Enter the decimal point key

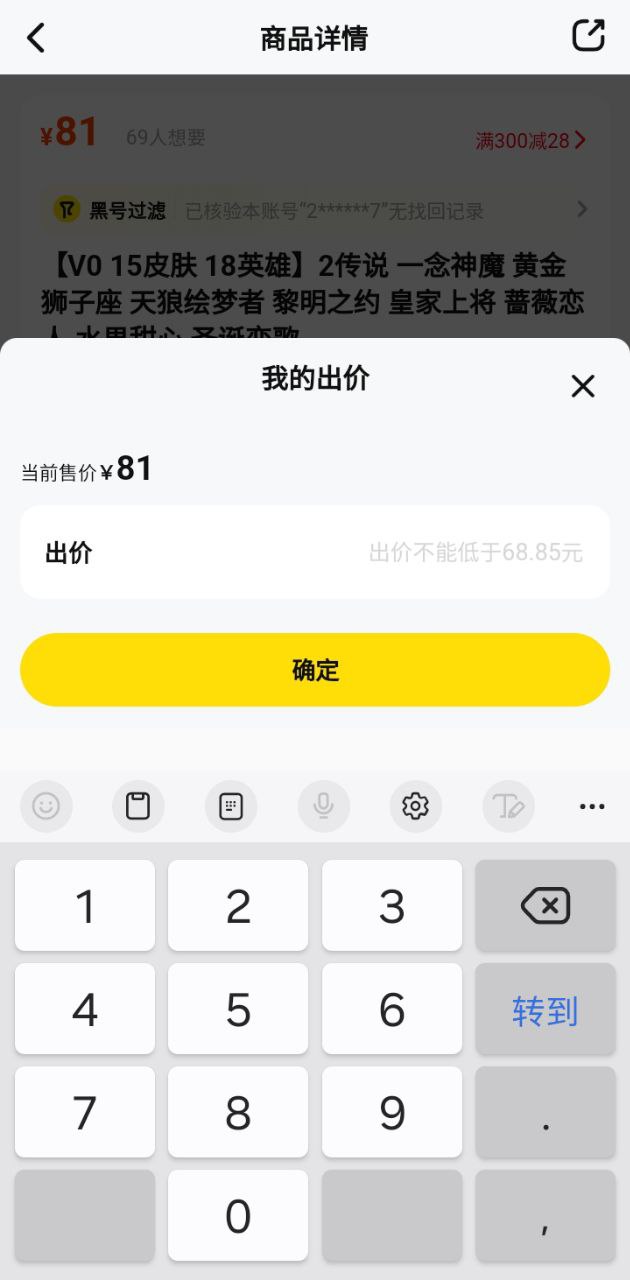pyautogui.click(x=545, y=1112)
